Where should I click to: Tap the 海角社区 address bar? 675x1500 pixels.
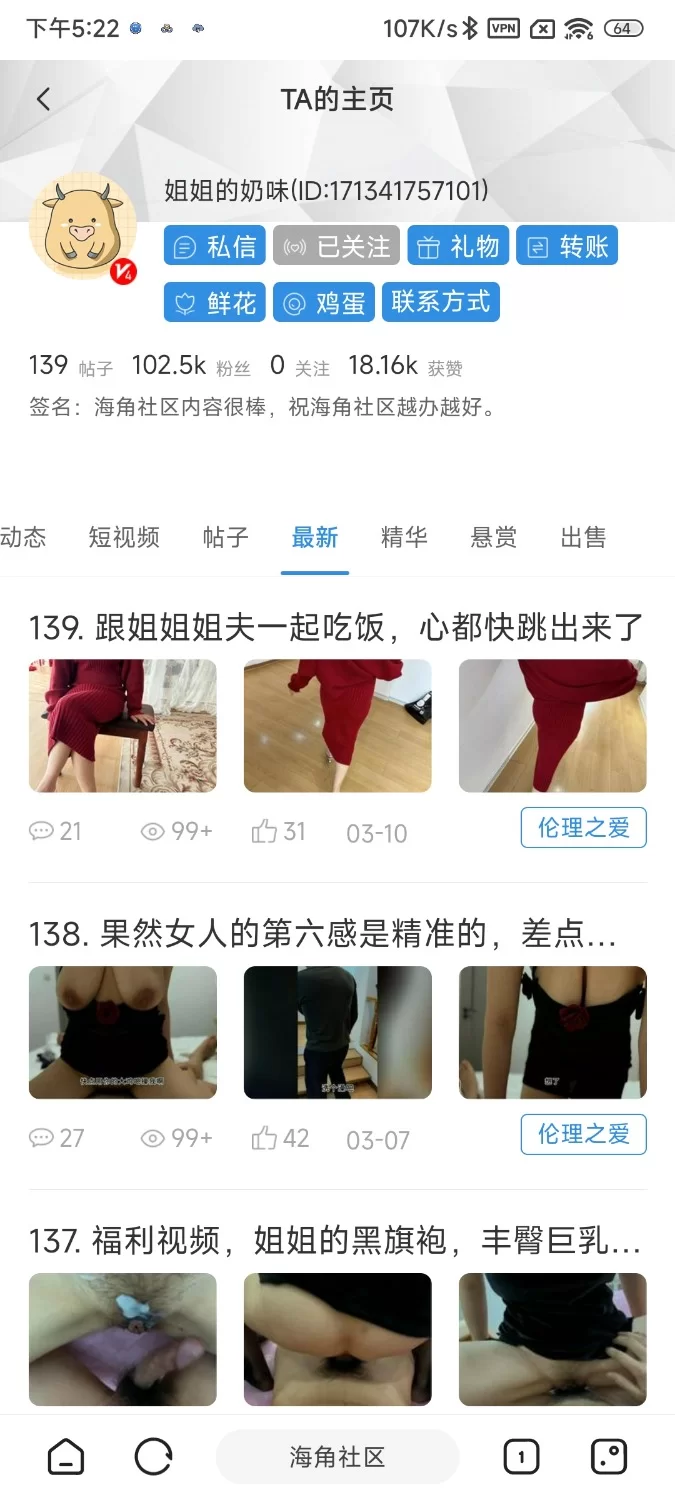point(337,1457)
